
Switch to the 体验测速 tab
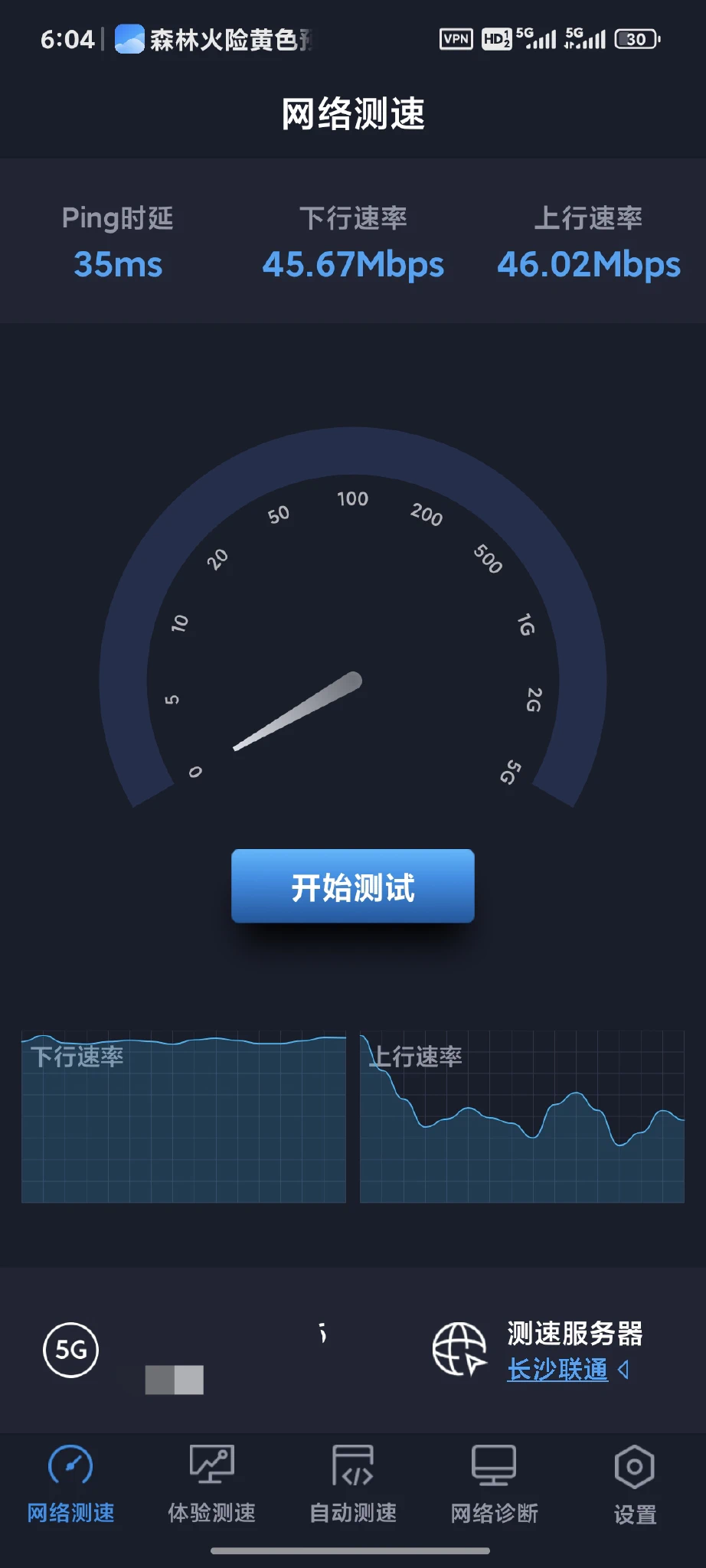pyautogui.click(x=211, y=1485)
